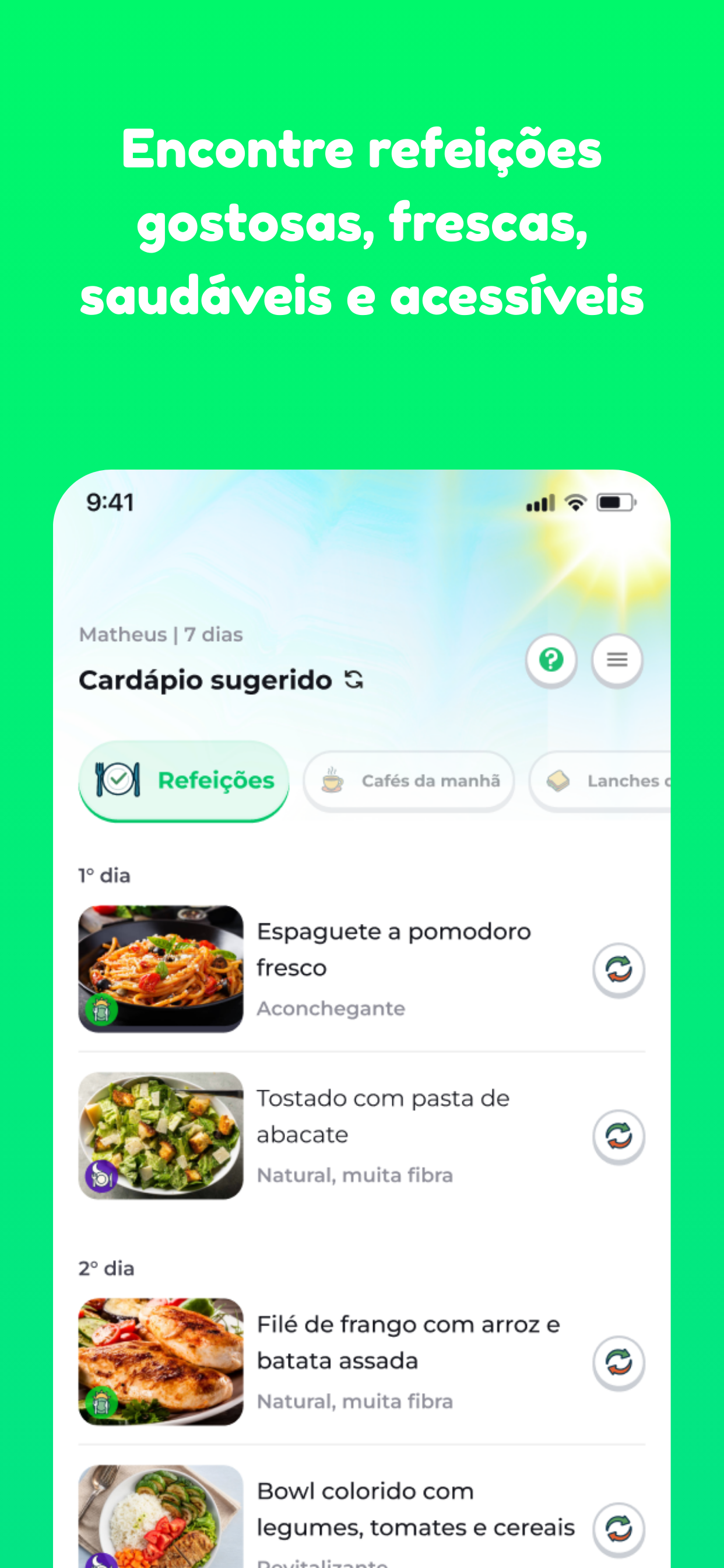Click fork-and-plate icon on Refeições chip
Image resolution: width=724 pixels, height=1568 pixels.
click(x=118, y=781)
